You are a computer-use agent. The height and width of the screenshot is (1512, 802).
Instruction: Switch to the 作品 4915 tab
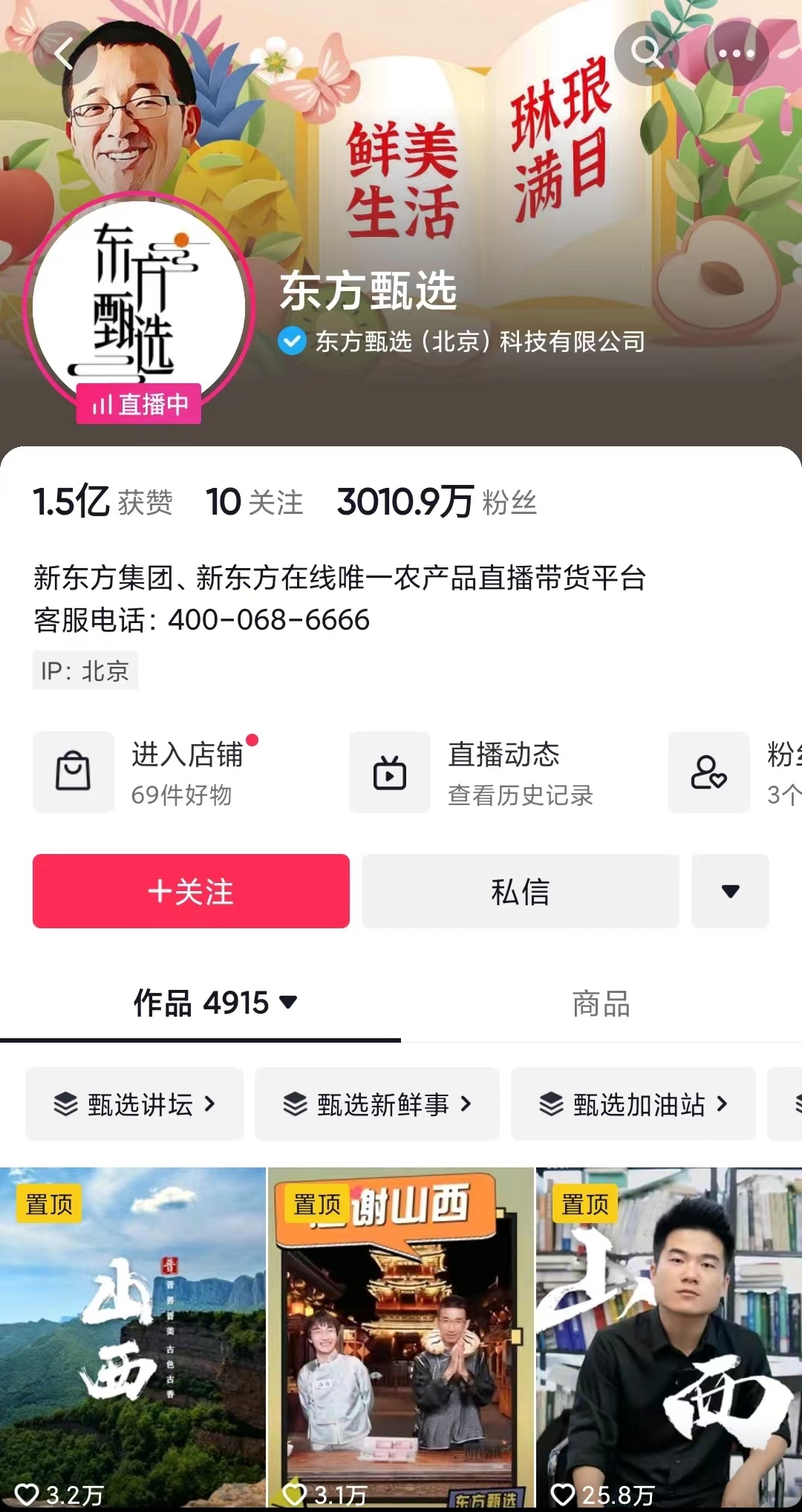[215, 1003]
